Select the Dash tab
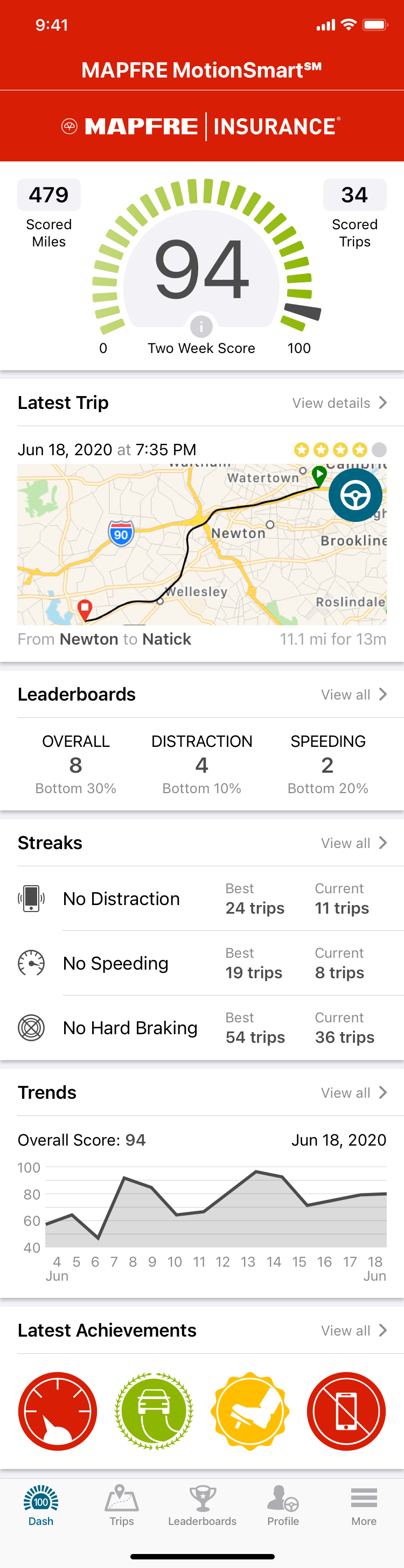The width and height of the screenshot is (404, 1568). point(41,1505)
